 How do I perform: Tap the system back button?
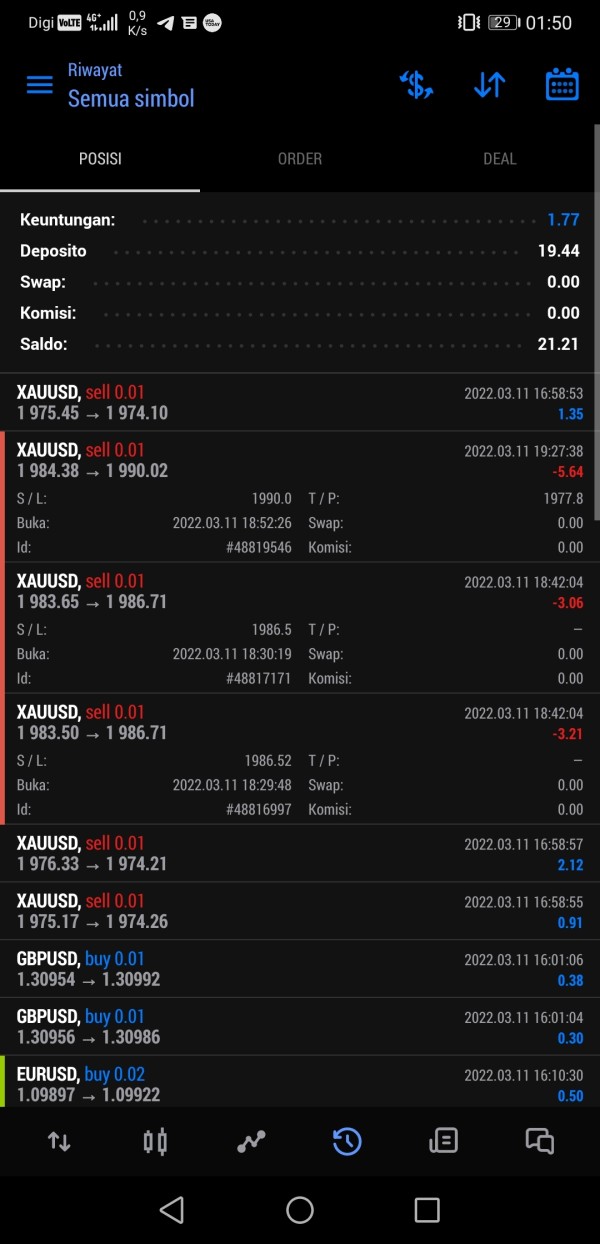[172, 1210]
